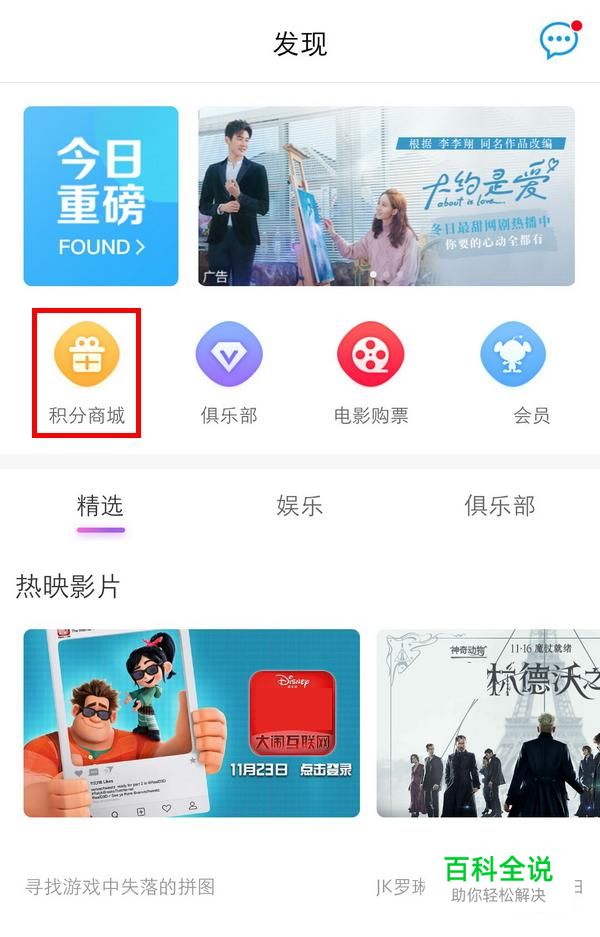
Task: Select the 精选 tab
Action: (100, 506)
